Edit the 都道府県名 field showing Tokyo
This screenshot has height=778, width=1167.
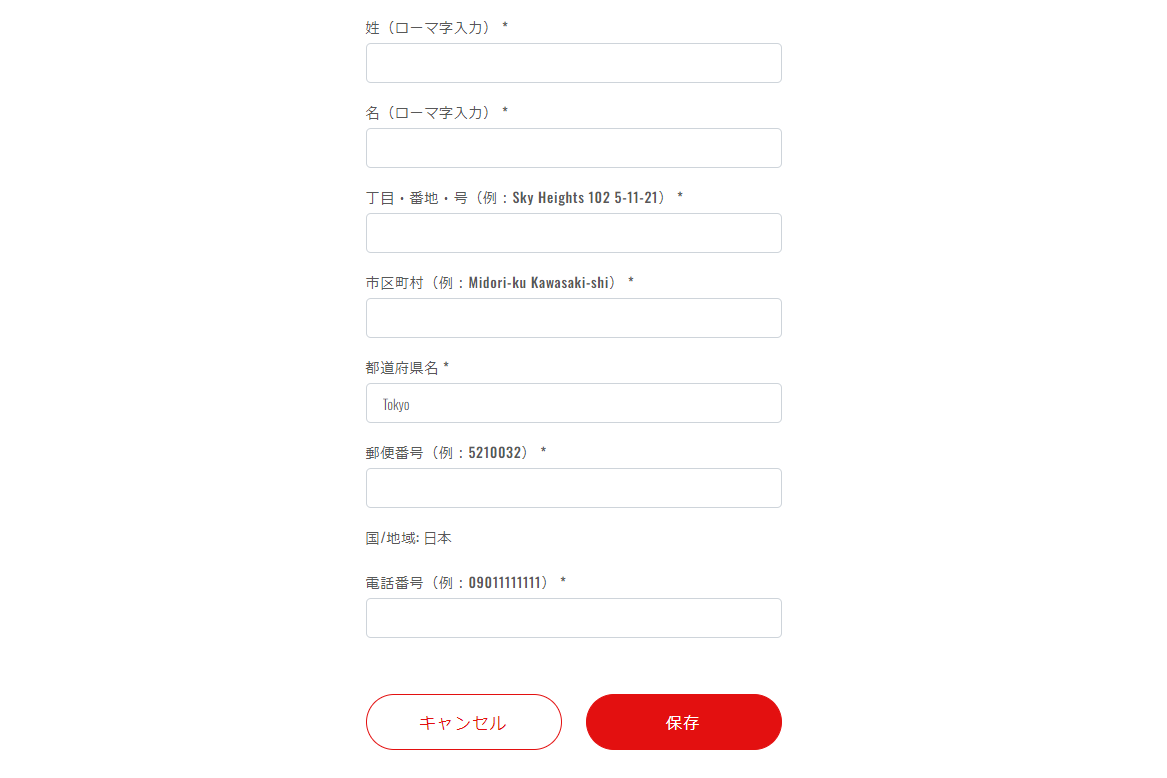(x=573, y=403)
